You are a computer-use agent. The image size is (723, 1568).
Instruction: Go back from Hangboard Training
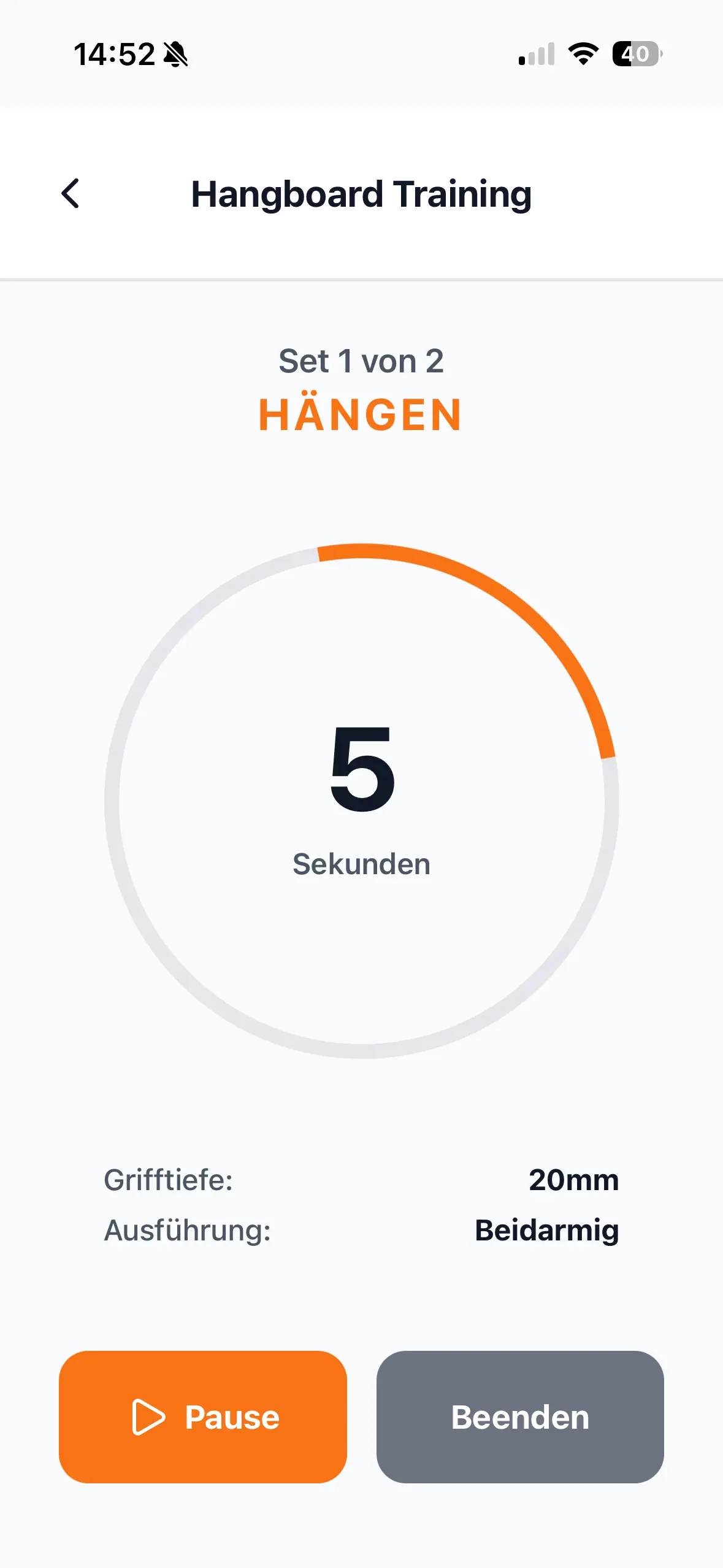[71, 194]
